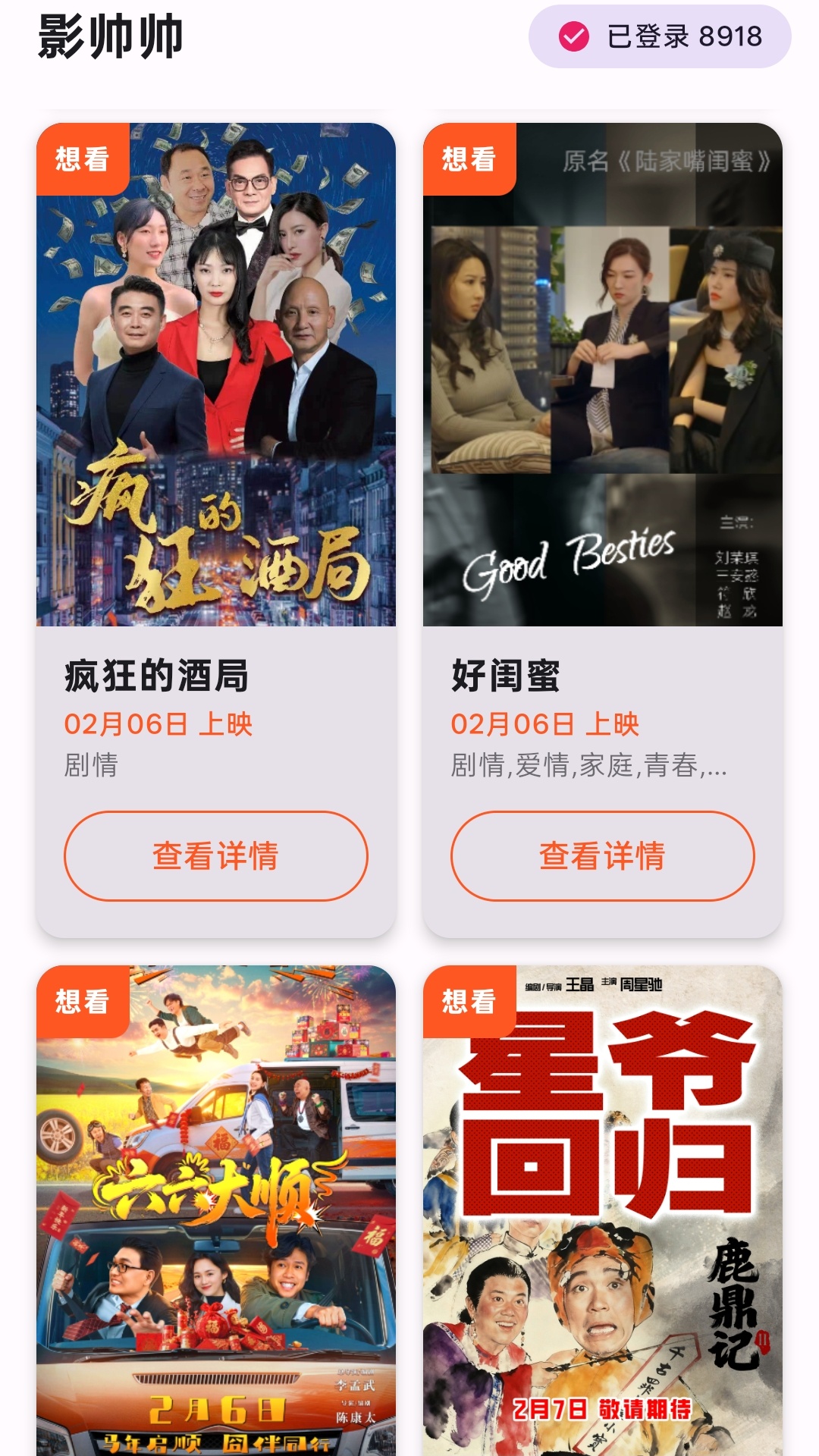Expand the truncated genre list for 好闺蜜
The image size is (819, 1456).
[588, 769]
